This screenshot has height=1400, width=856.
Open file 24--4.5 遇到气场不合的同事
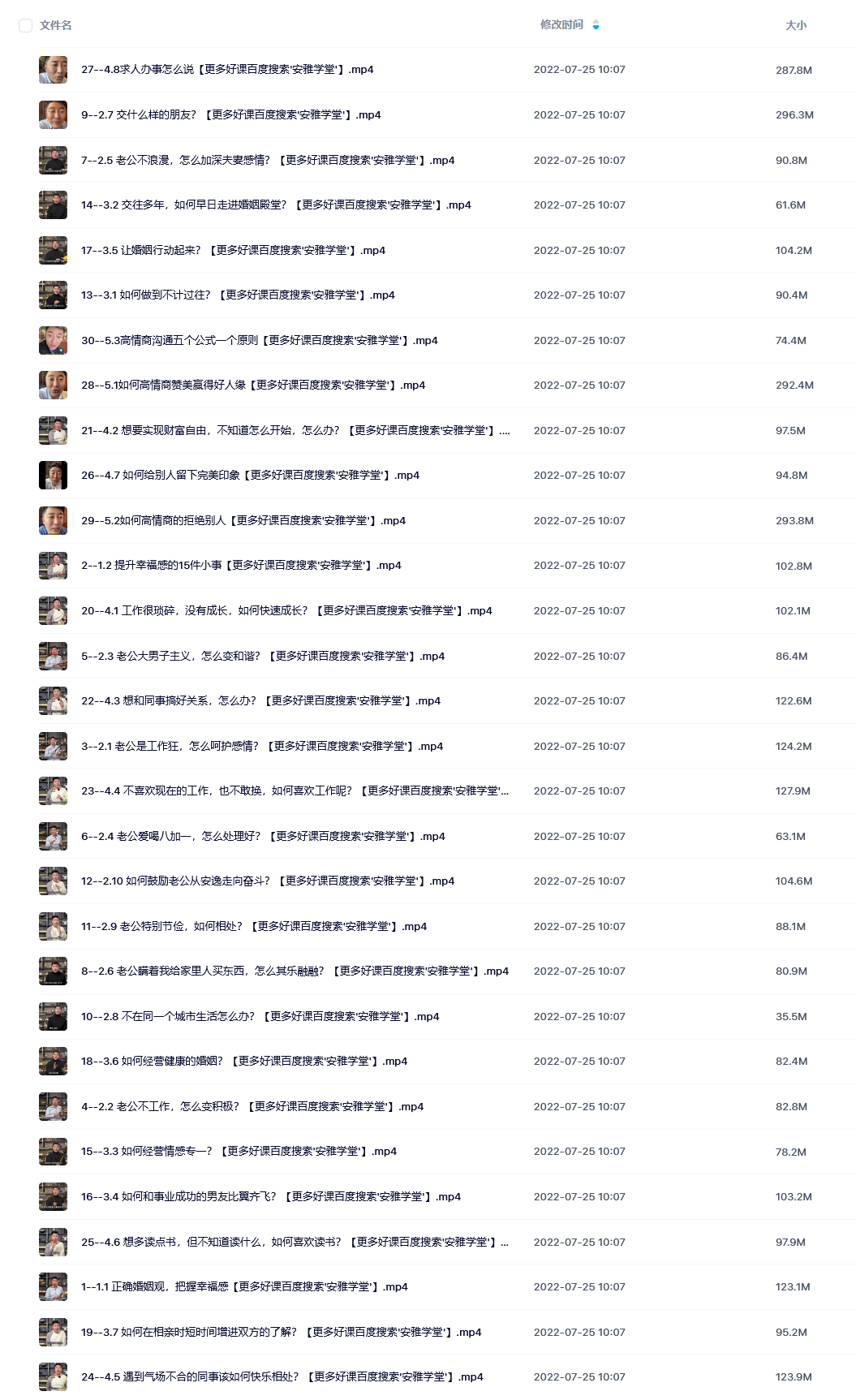(282, 1377)
